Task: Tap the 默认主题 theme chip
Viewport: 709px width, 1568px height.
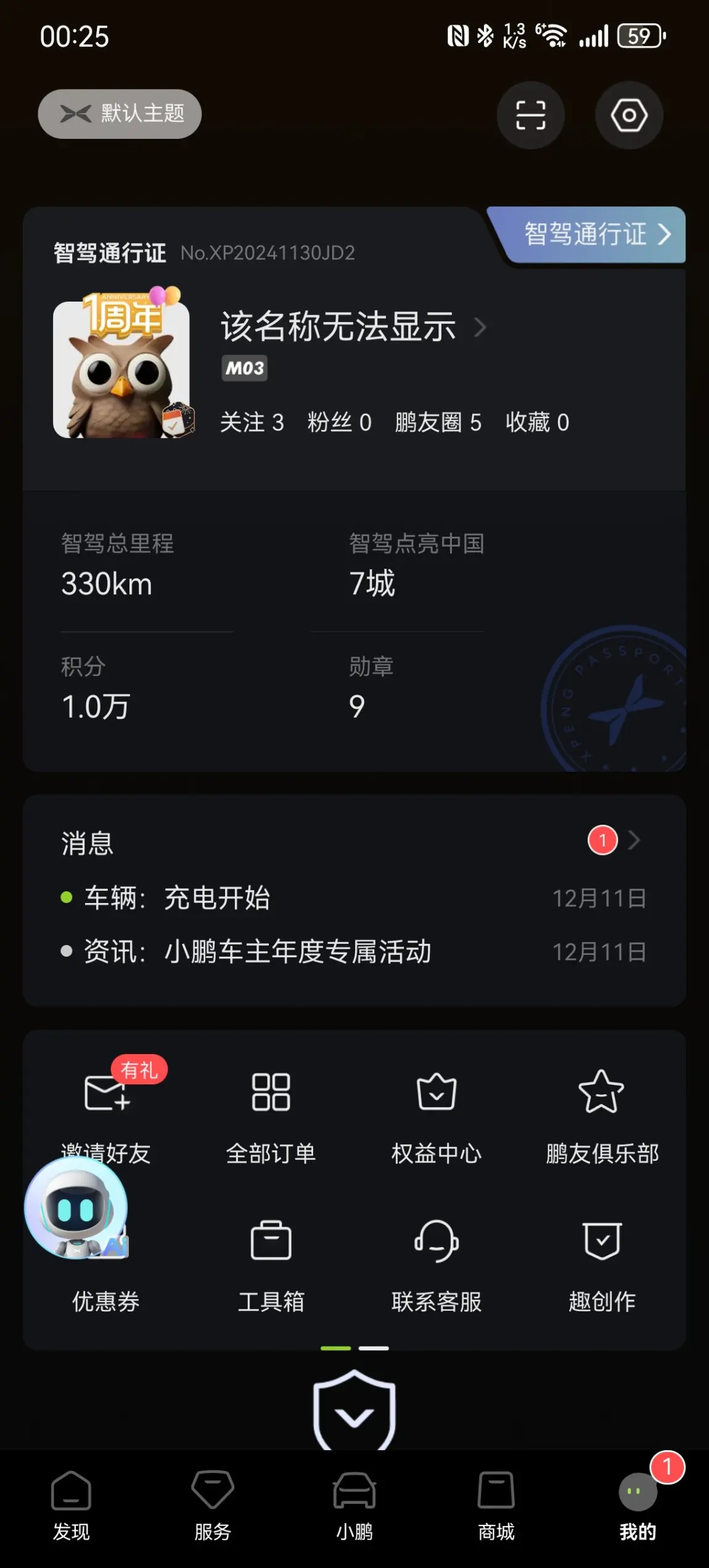Action: click(x=120, y=114)
